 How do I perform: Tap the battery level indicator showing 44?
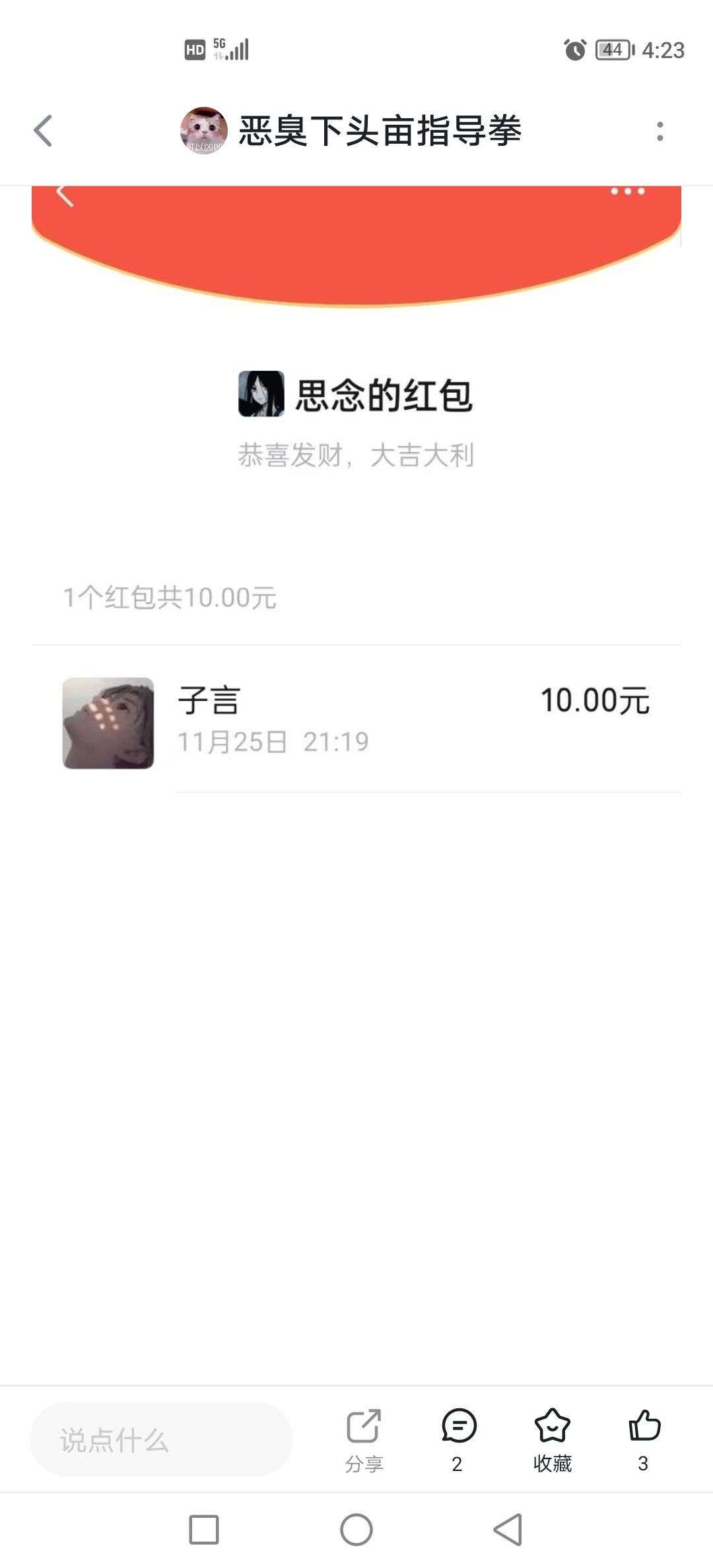[x=612, y=47]
